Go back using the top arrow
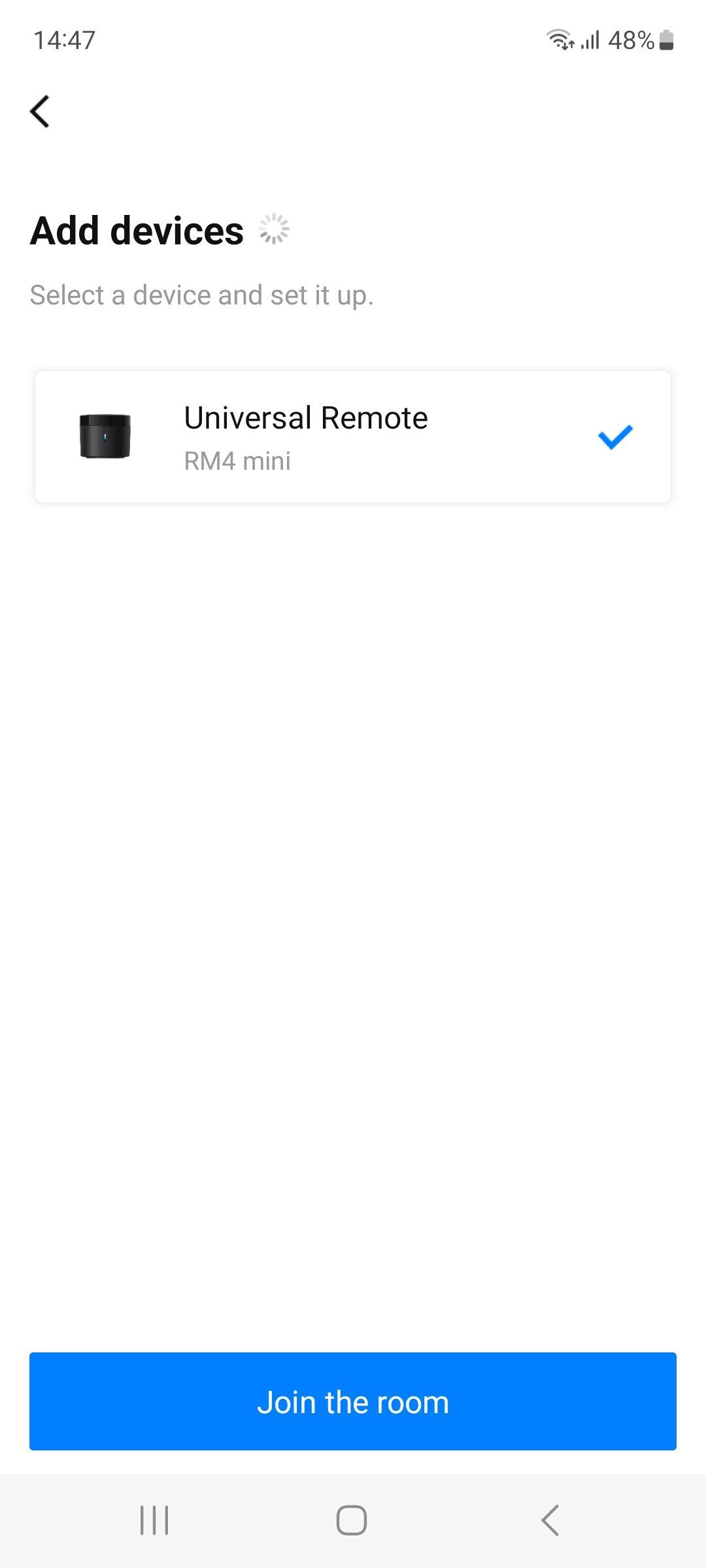706x1568 pixels. pos(40,112)
